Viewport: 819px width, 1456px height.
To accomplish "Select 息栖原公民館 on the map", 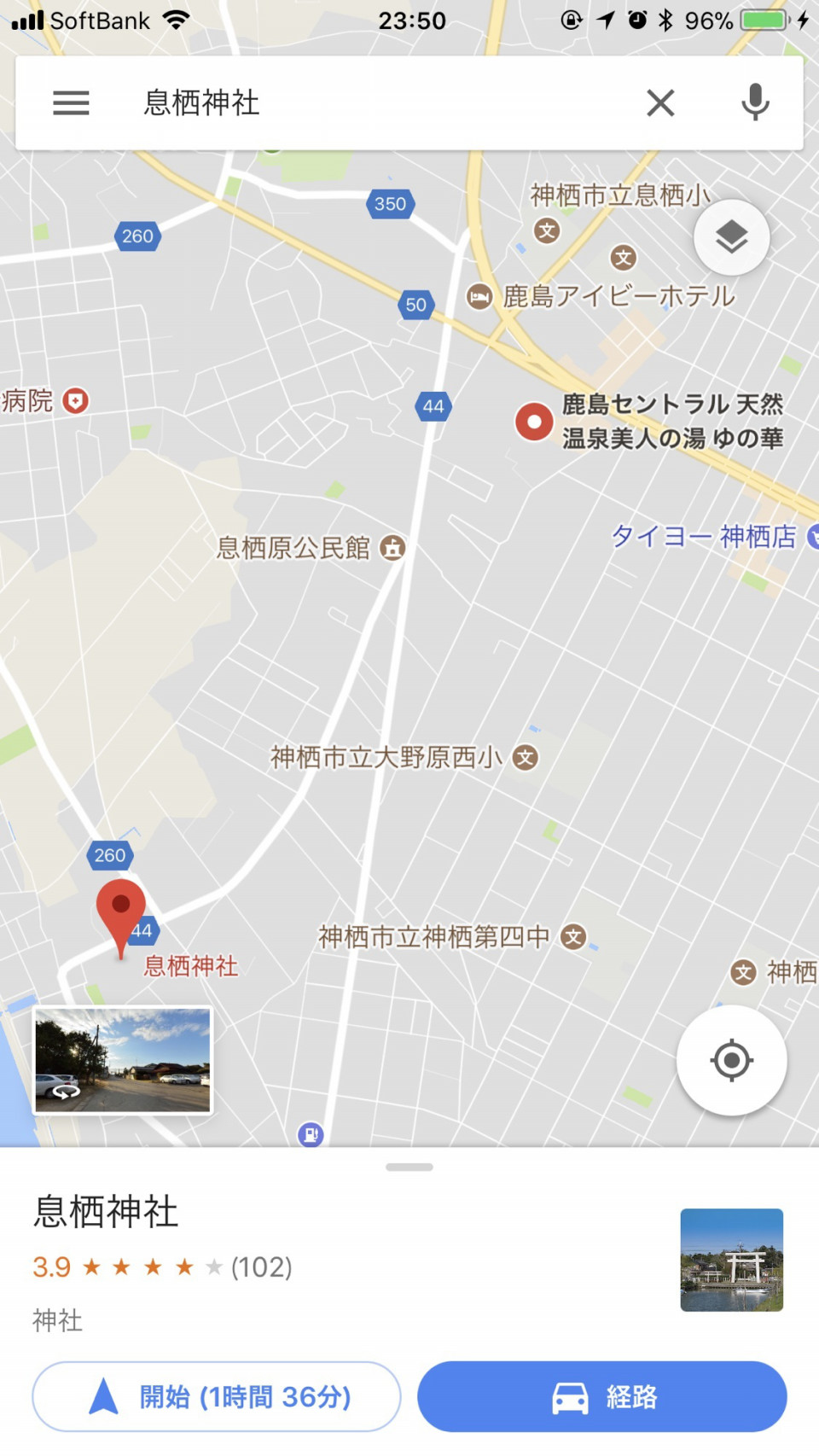I will click(392, 547).
